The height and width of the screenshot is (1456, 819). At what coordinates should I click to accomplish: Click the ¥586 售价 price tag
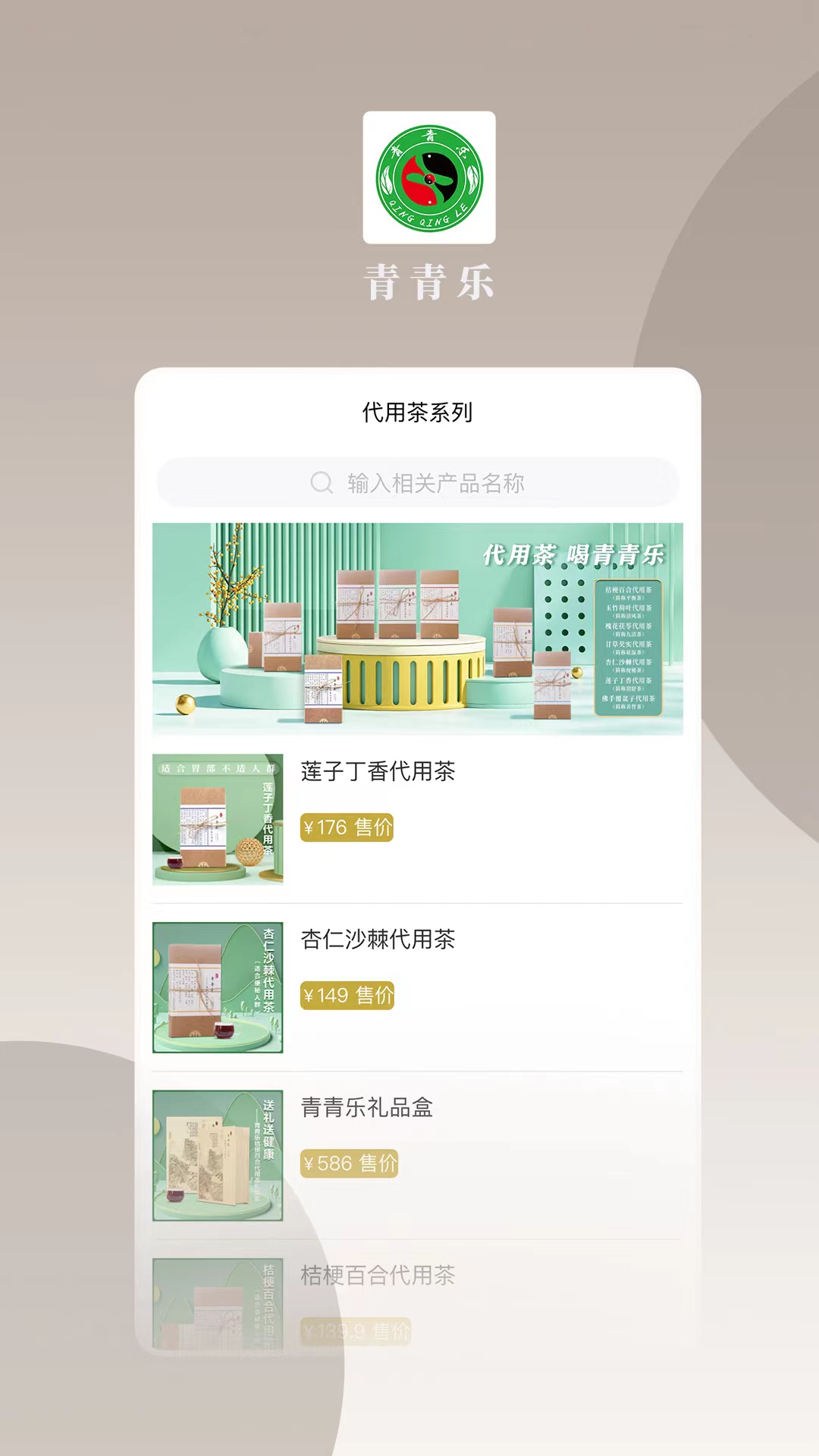(350, 1163)
